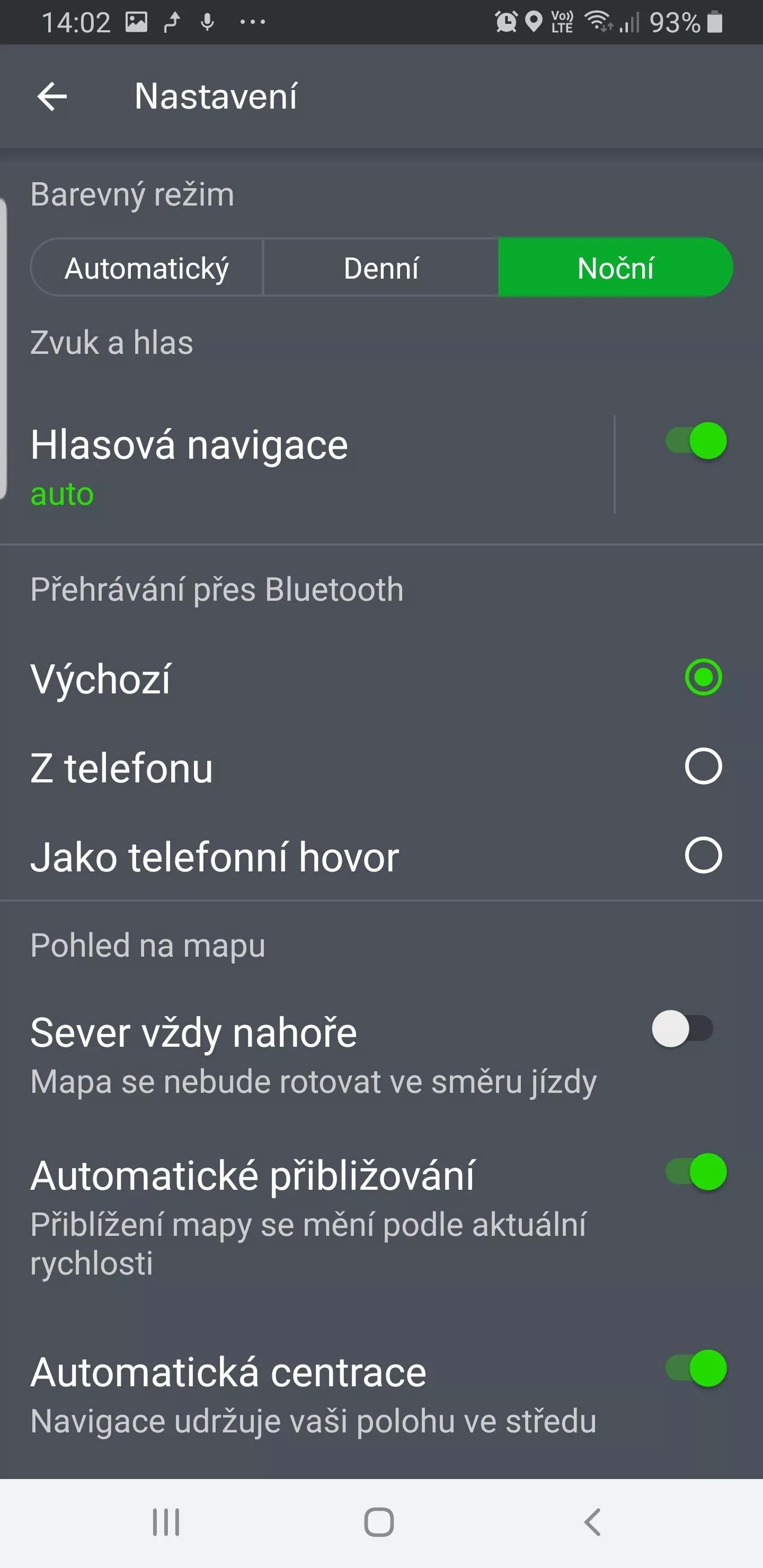The height and width of the screenshot is (1568, 763).
Task: Tap the system home button
Action: pyautogui.click(x=379, y=1522)
